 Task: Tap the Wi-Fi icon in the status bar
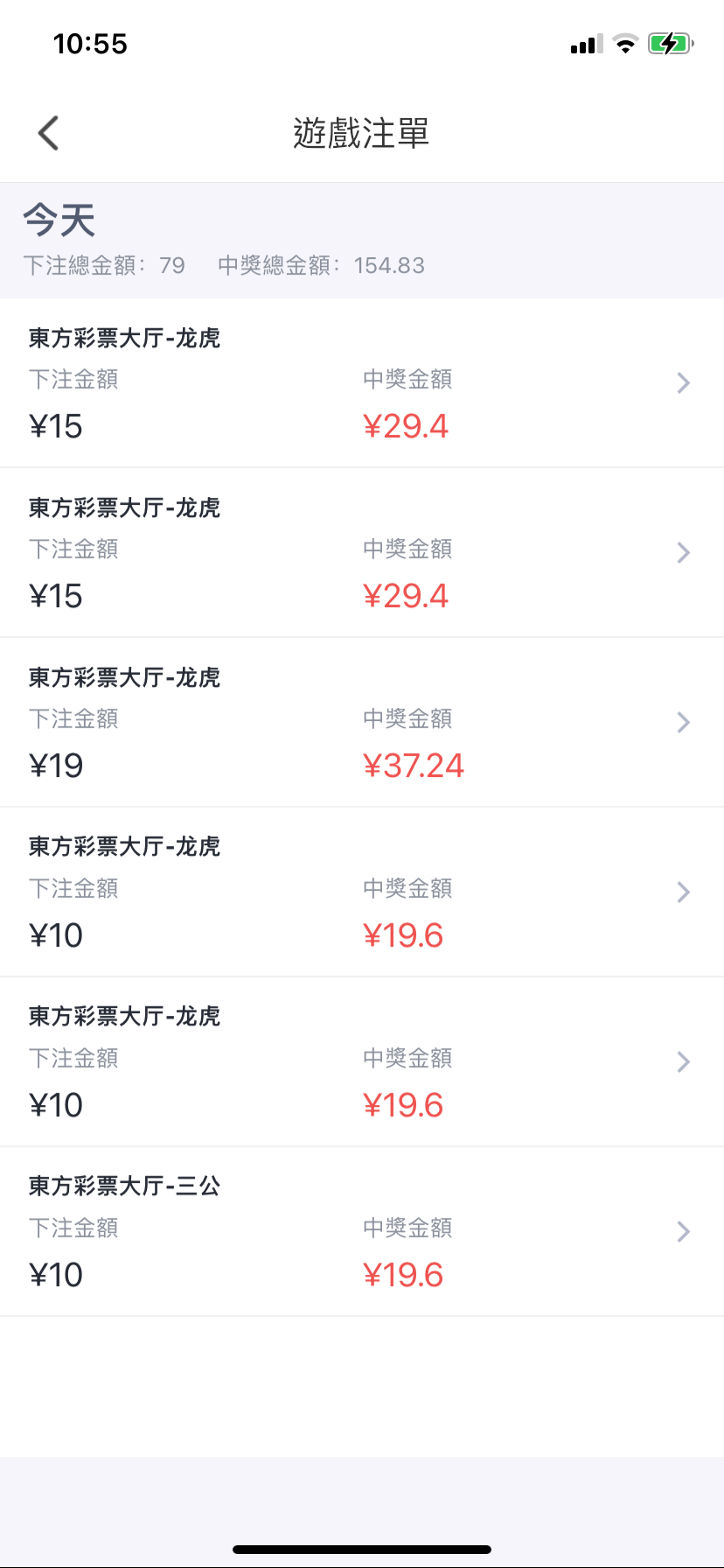pos(623,44)
